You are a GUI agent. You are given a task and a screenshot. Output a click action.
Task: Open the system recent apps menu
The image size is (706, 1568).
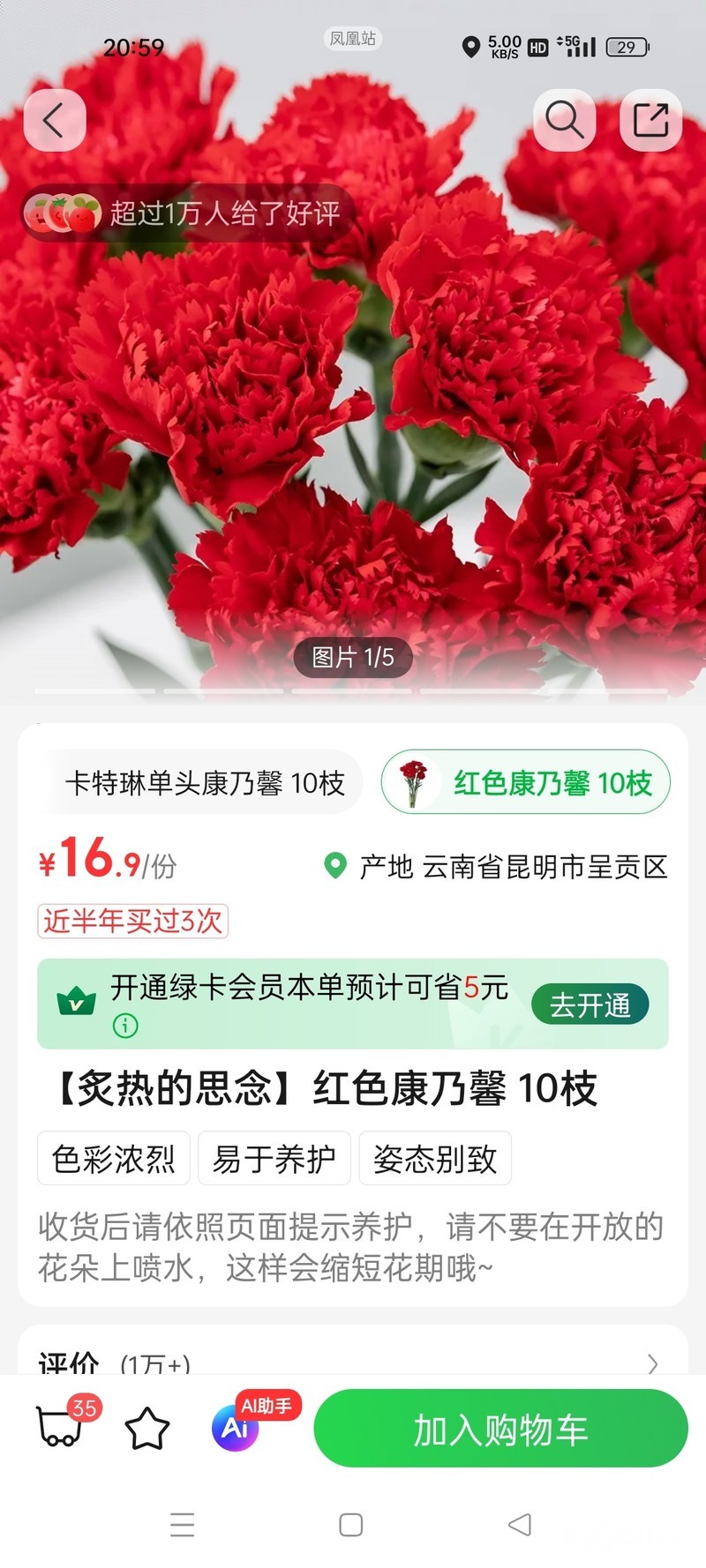(x=183, y=1525)
